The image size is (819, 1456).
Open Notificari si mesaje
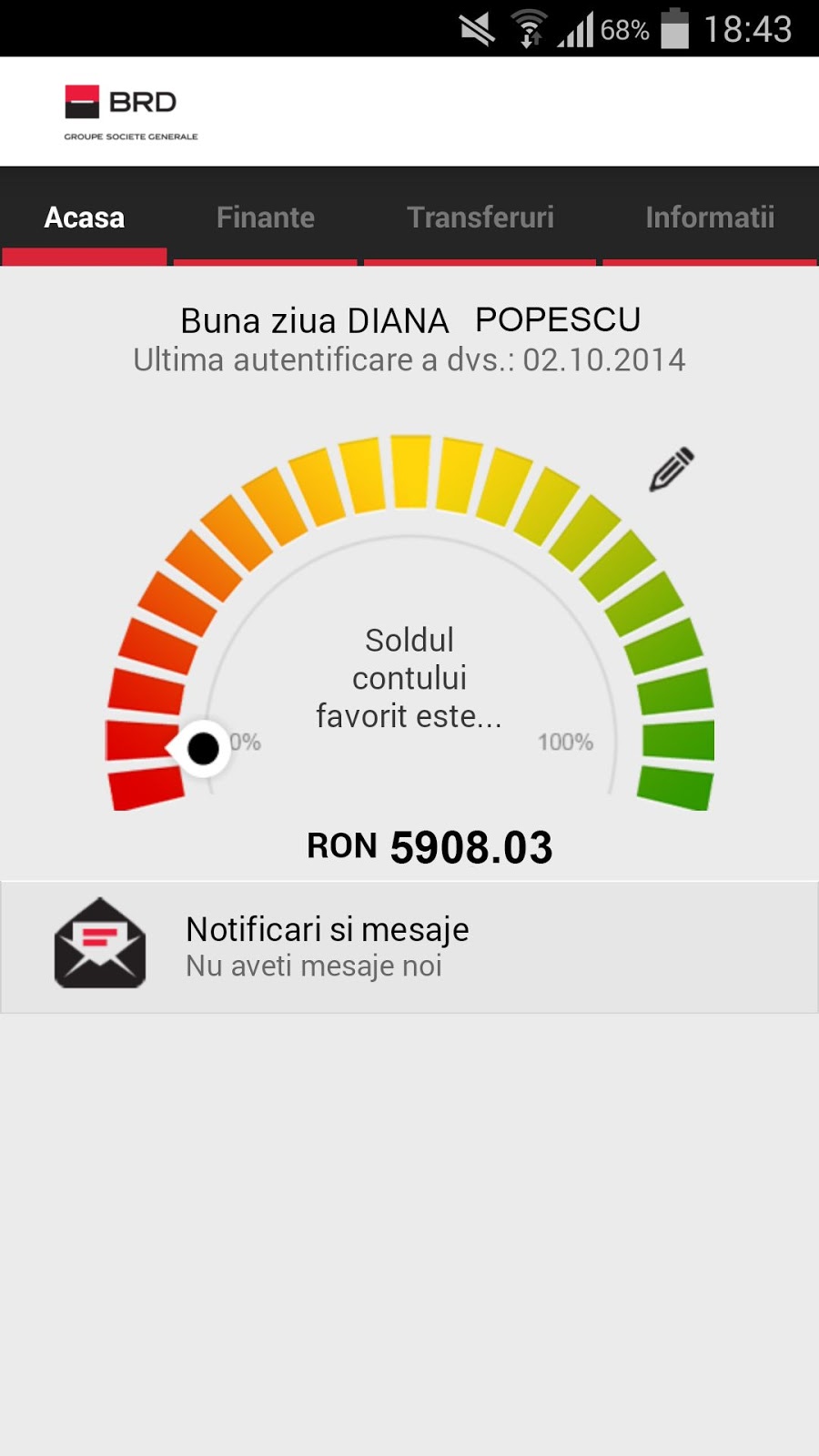pos(409,947)
